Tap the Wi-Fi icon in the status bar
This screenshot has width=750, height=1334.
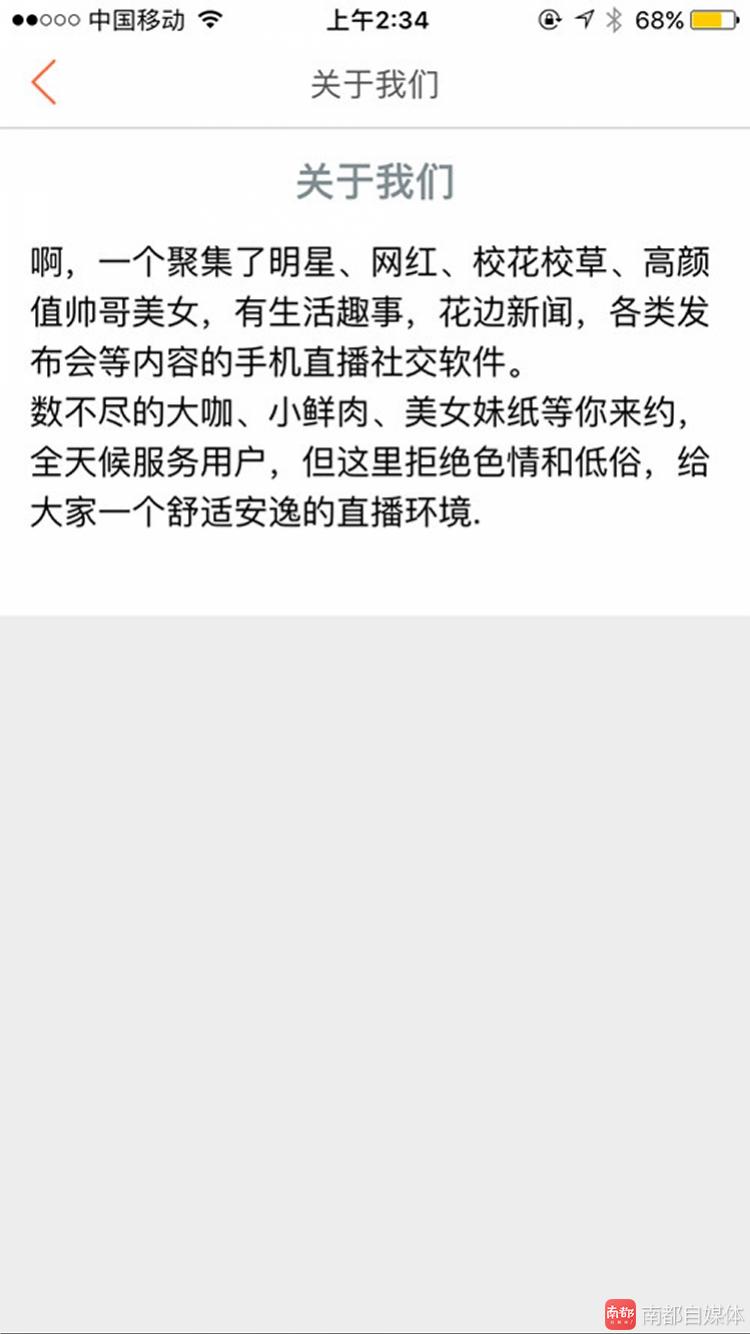pos(211,18)
